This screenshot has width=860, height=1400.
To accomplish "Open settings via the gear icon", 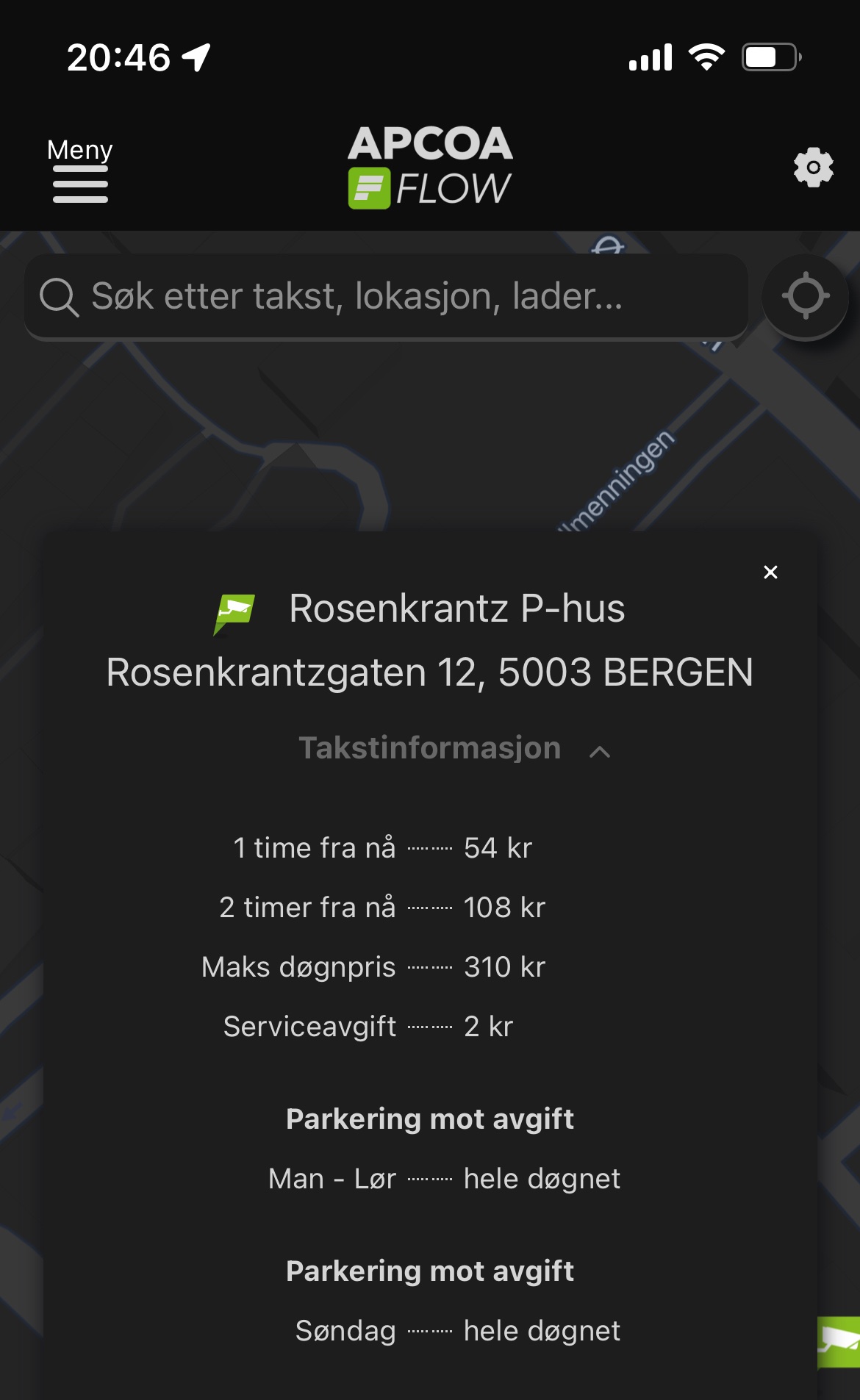I will tap(813, 168).
